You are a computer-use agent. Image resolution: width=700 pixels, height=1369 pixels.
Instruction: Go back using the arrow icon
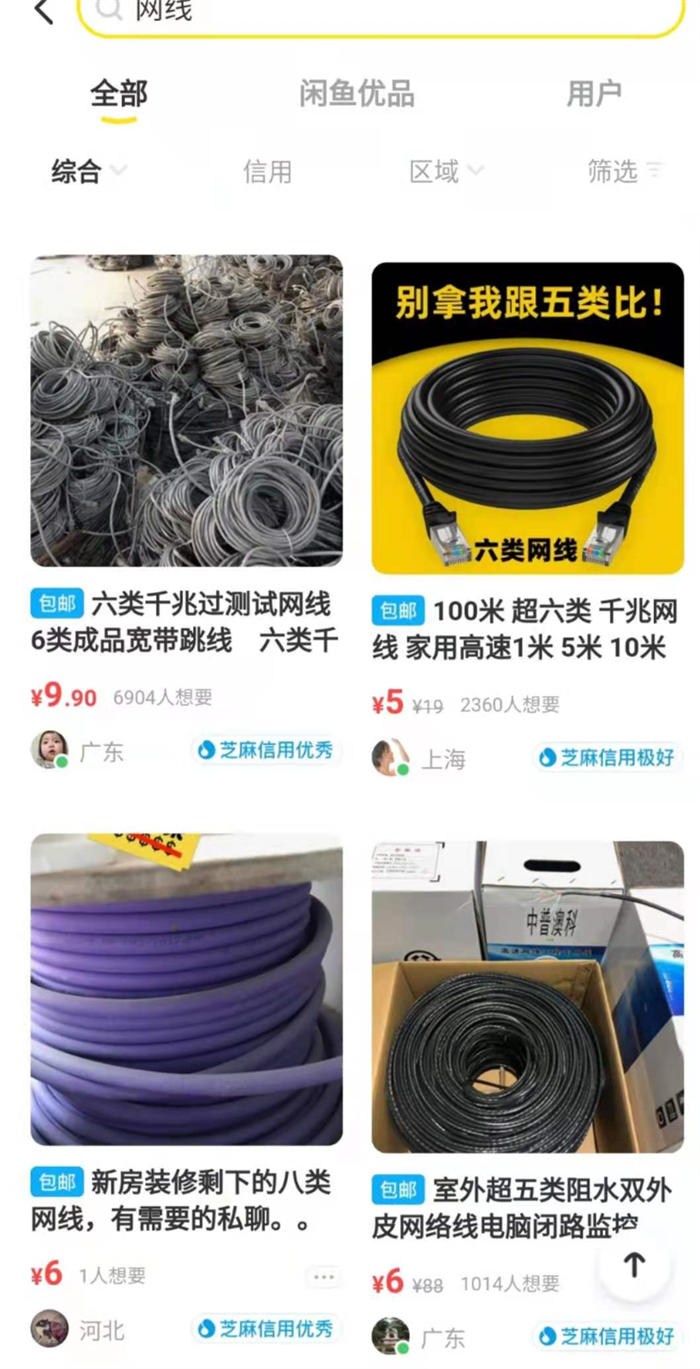pos(43,12)
